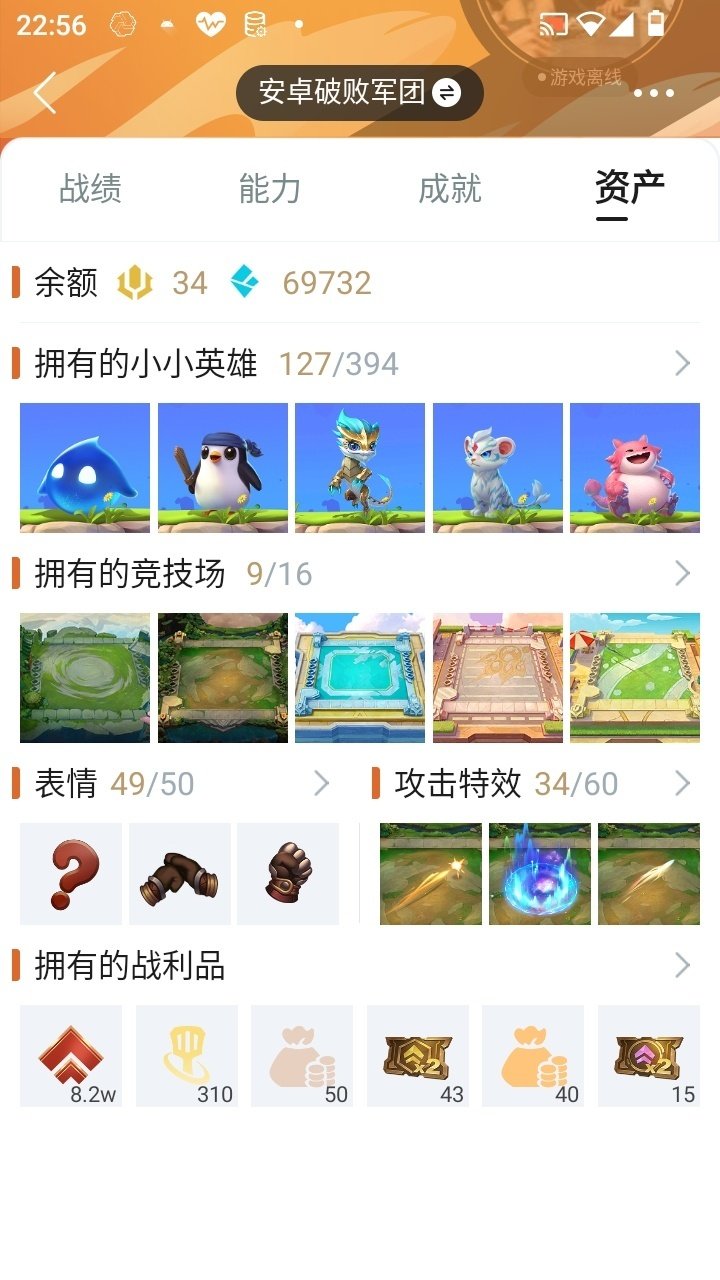720x1280 pixels.
Task: Open the red question mark emote
Action: [x=69, y=872]
